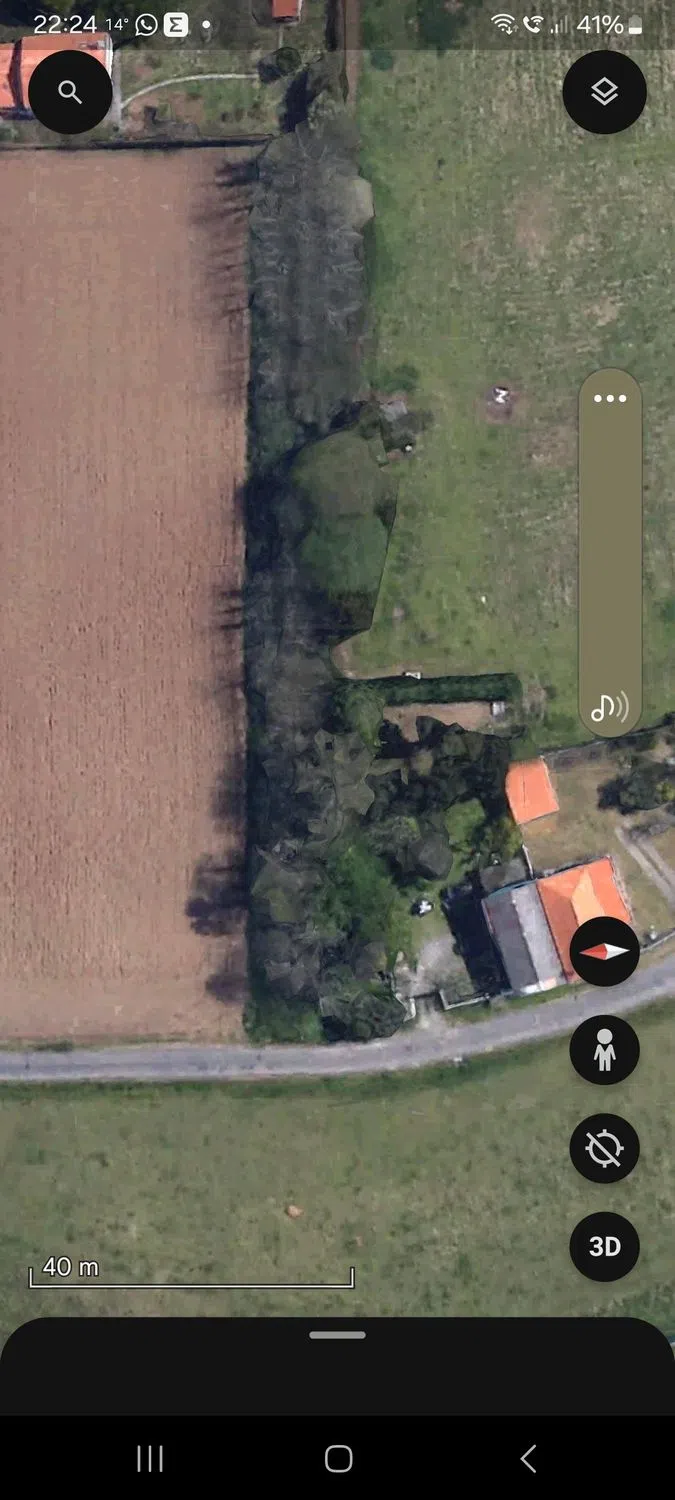The height and width of the screenshot is (1500, 675).
Task: Enable Street View with the pegman icon
Action: [604, 1050]
